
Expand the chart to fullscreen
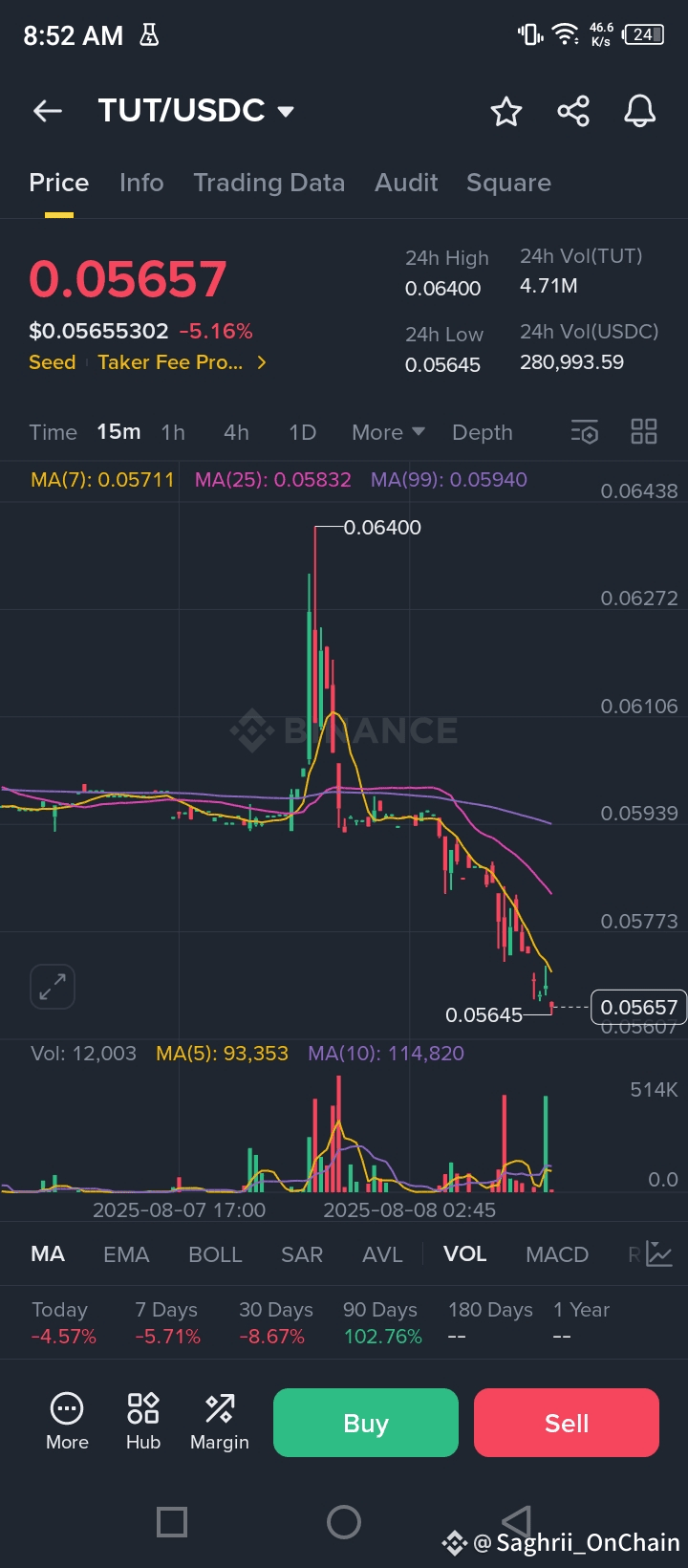[53, 987]
